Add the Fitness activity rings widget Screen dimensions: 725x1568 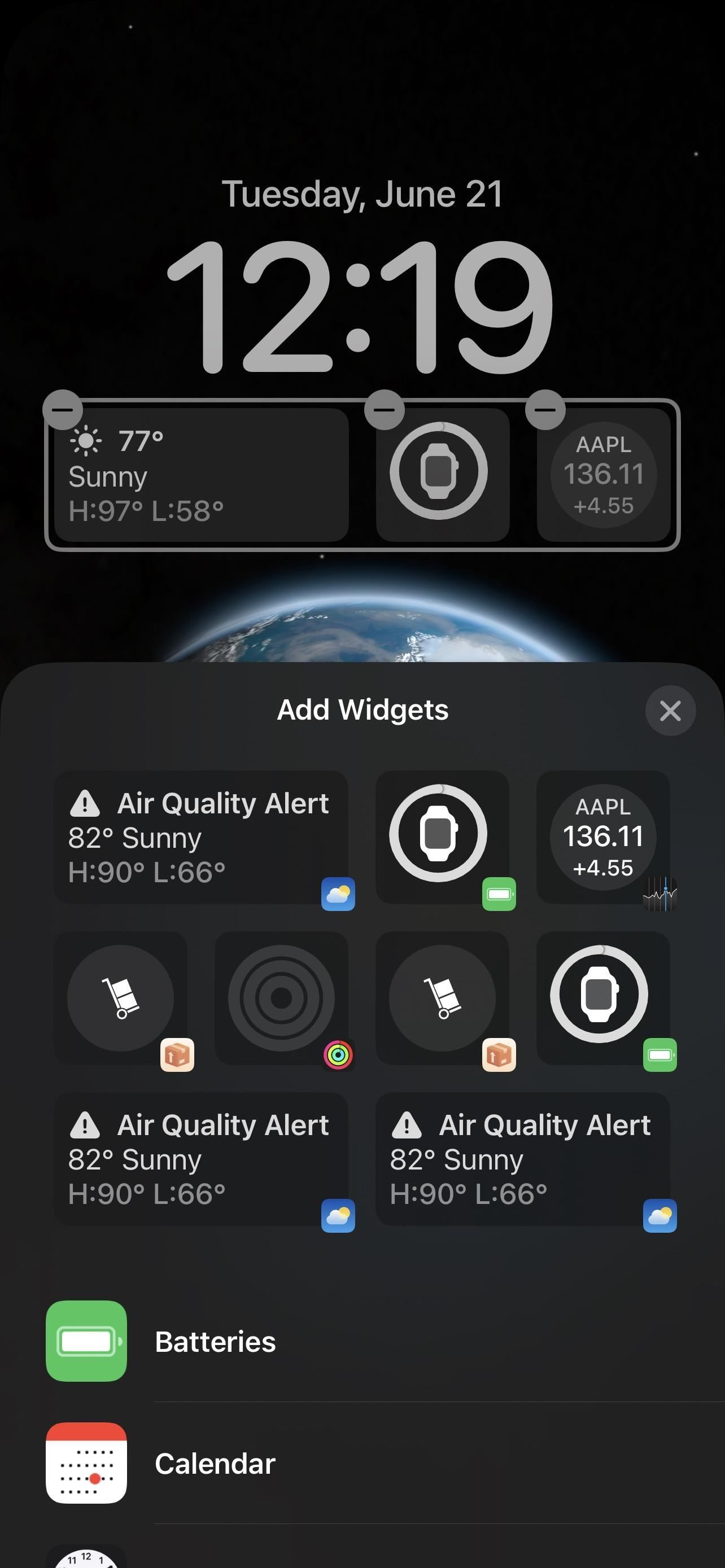click(281, 998)
